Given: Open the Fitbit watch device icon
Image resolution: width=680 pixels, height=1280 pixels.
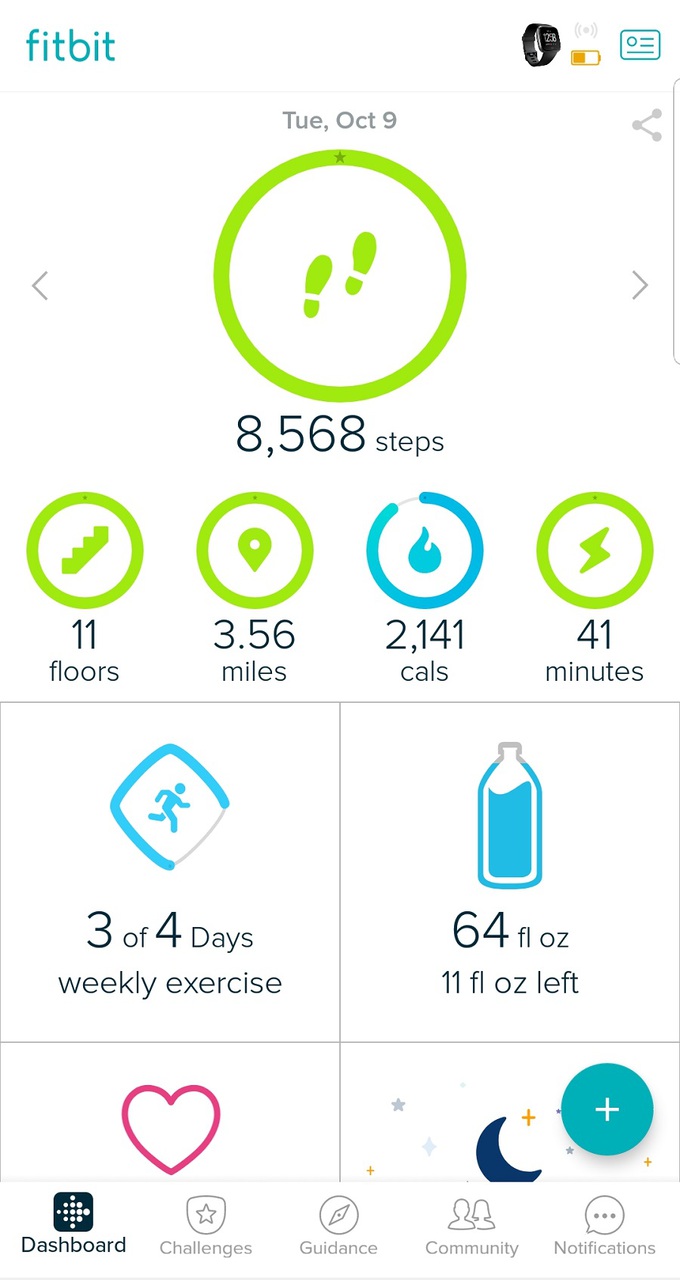Looking at the screenshot, I should tap(541, 45).
